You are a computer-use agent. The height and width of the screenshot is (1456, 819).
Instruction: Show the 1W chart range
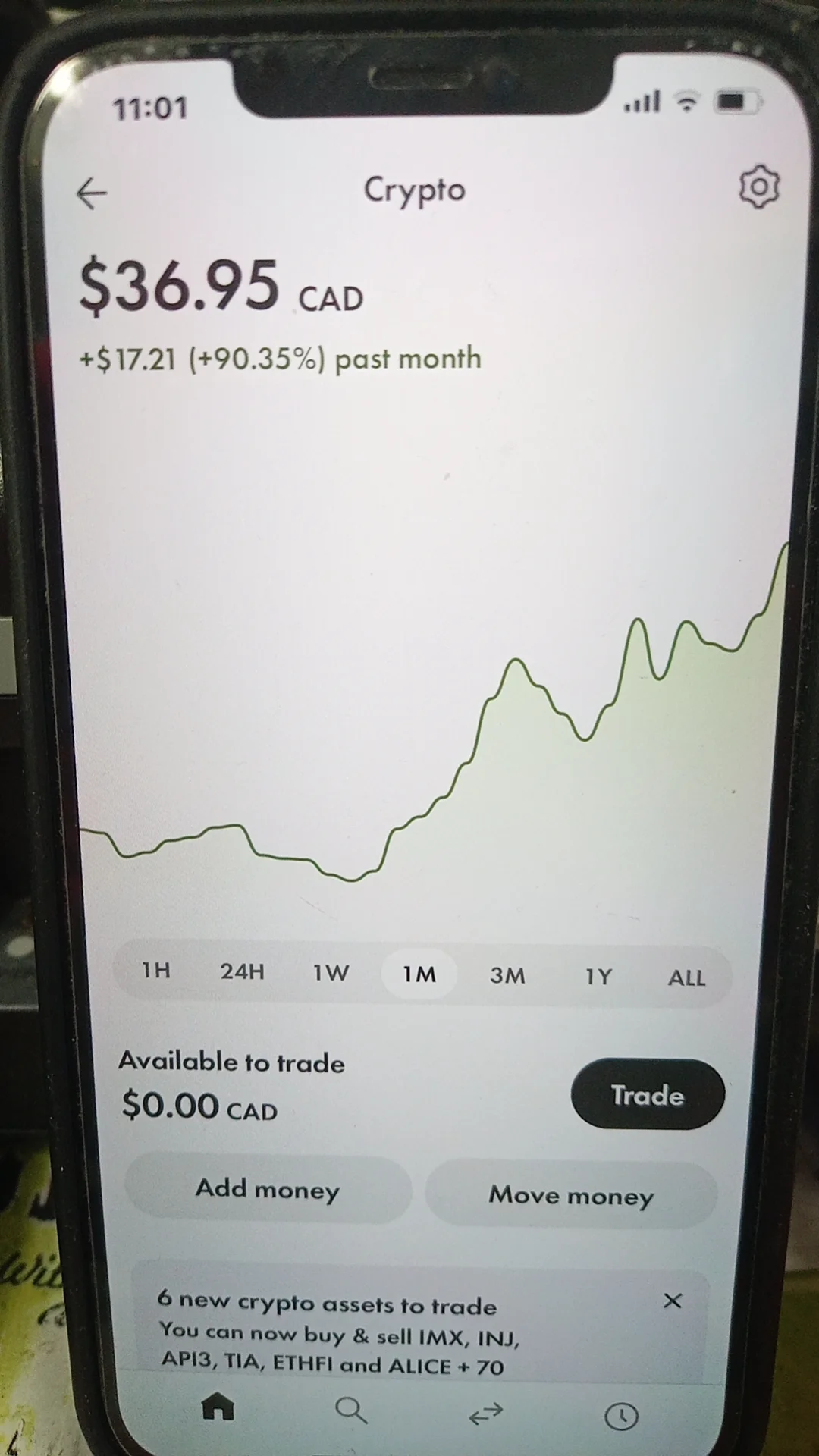coord(331,973)
